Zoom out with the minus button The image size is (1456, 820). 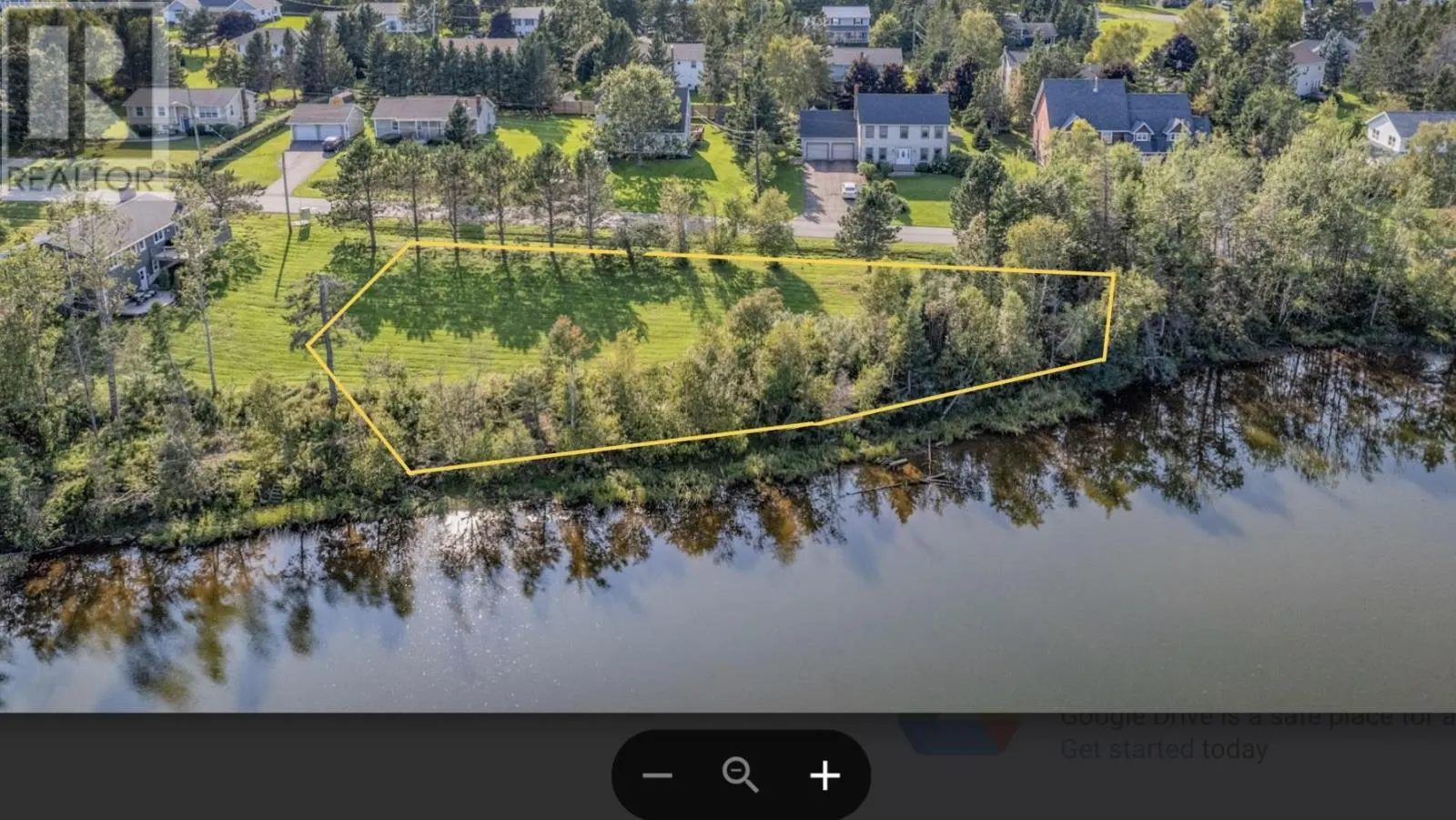click(657, 775)
